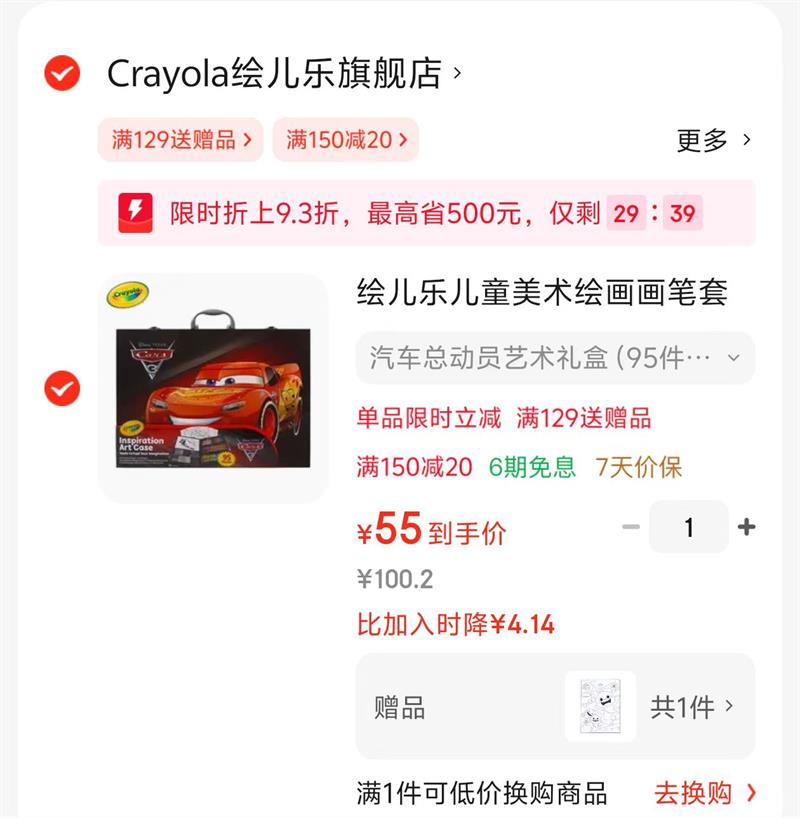Tap the 满129送赠品 promotion chip
800x818 pixels.
pos(181,140)
